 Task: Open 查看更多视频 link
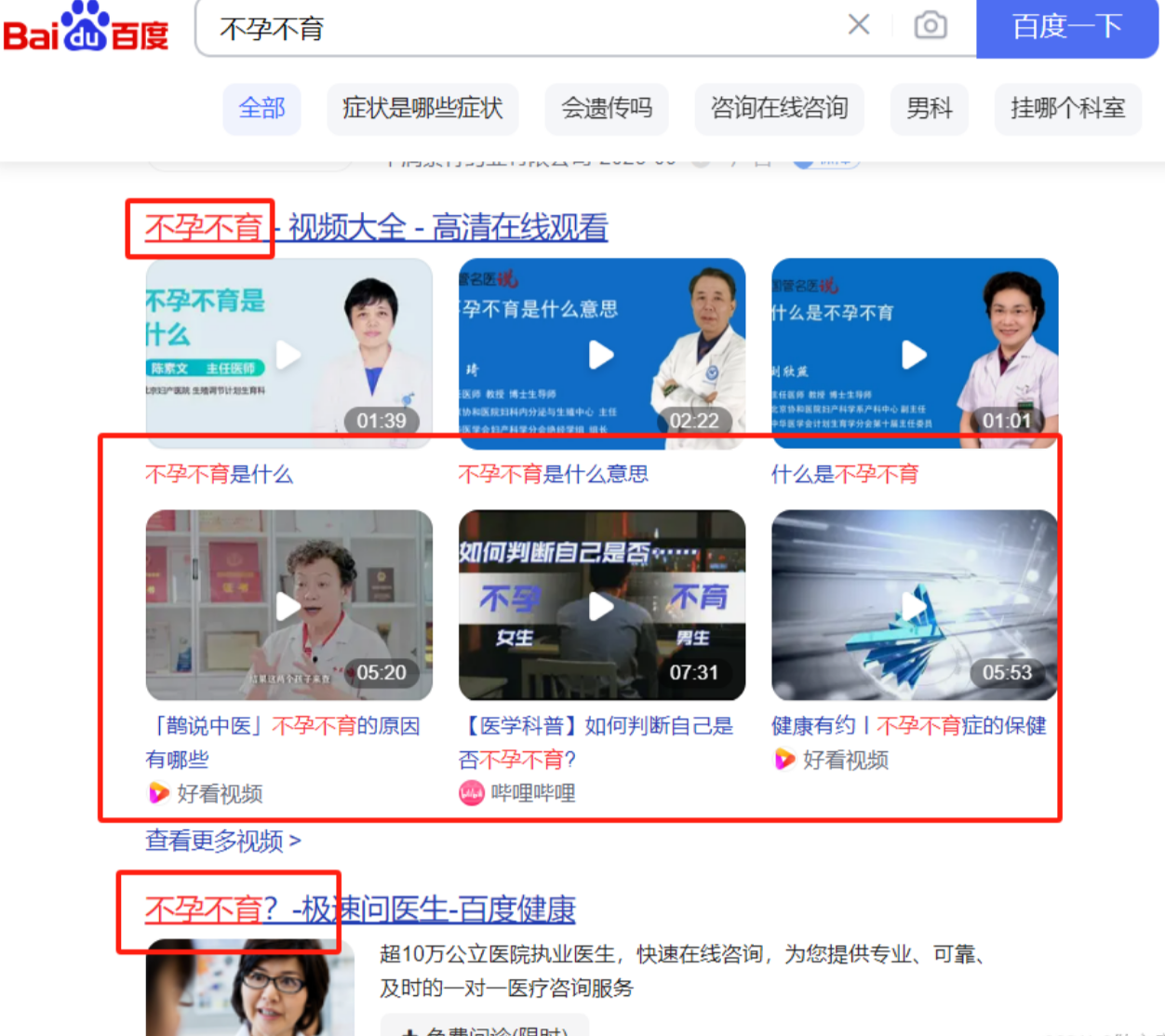coord(222,841)
